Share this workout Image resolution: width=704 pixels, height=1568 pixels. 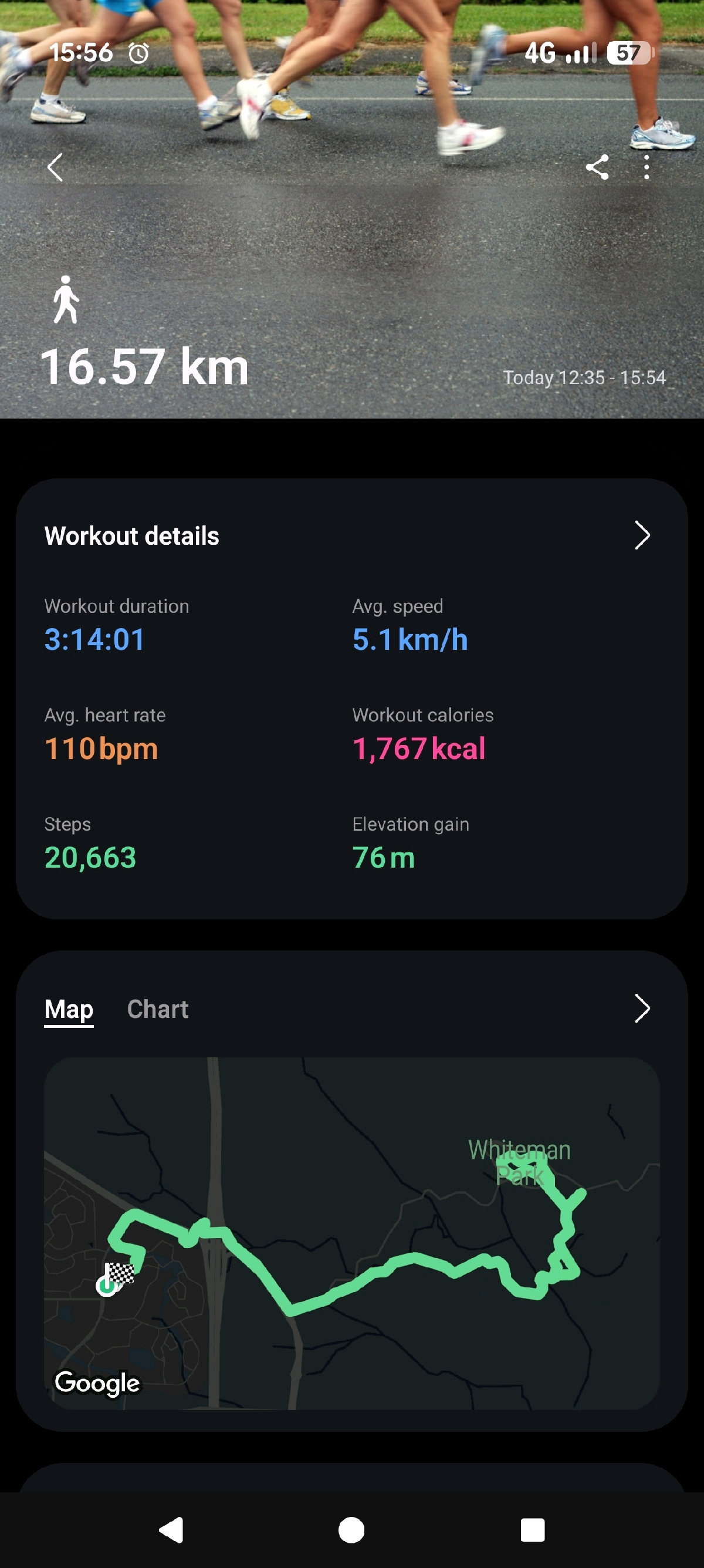coord(597,167)
